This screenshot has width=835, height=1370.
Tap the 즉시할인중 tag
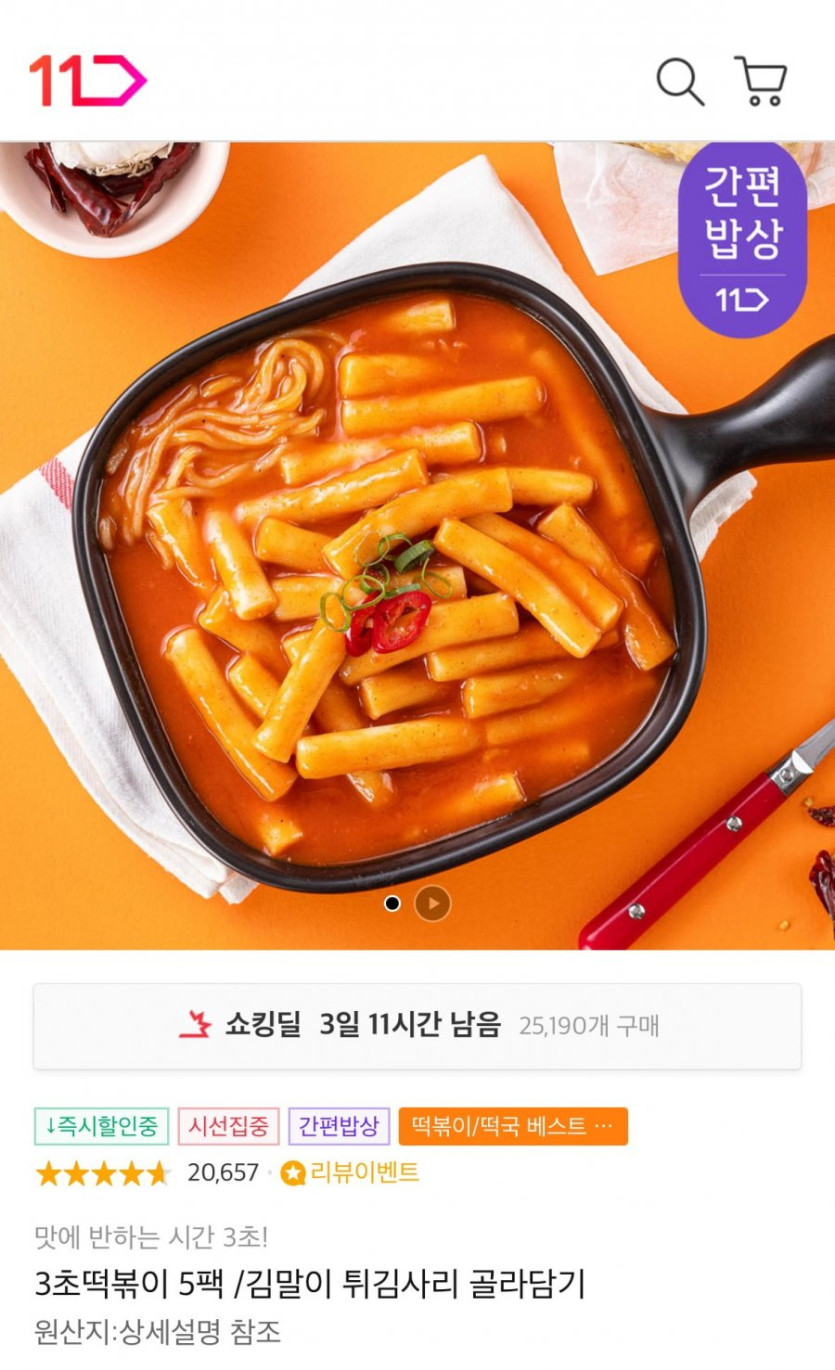tap(101, 1127)
